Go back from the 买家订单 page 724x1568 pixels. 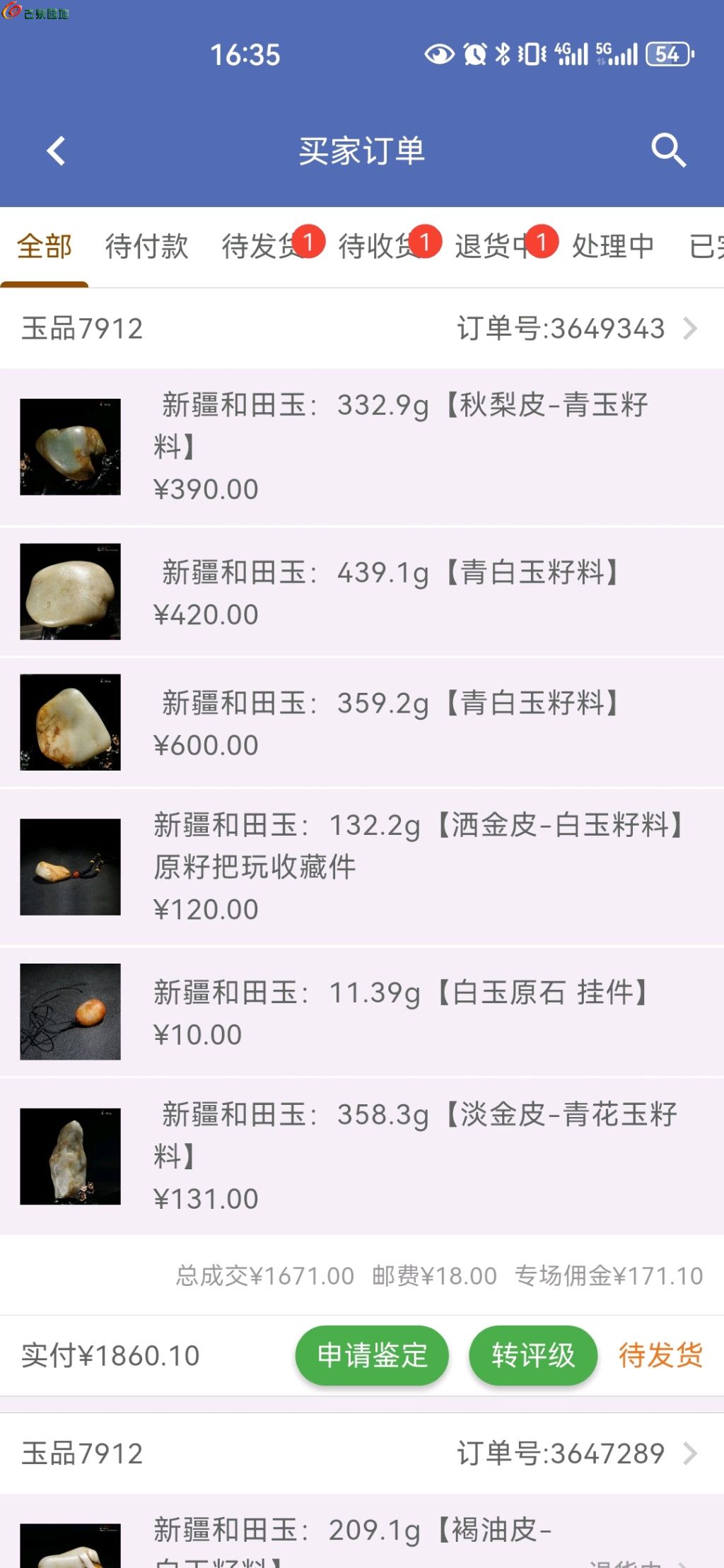pyautogui.click(x=56, y=151)
